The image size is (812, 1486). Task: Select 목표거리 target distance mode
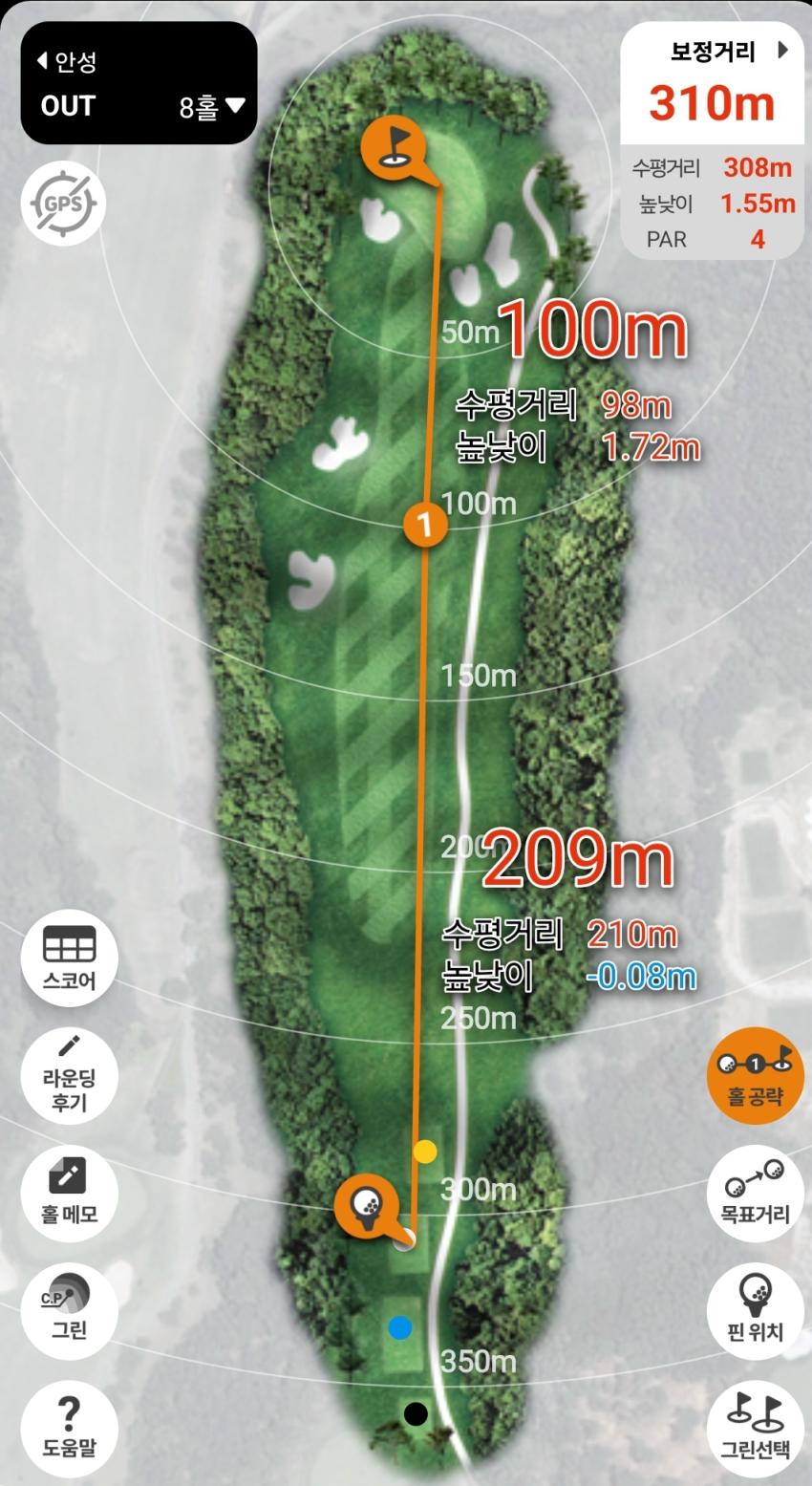click(x=755, y=1192)
